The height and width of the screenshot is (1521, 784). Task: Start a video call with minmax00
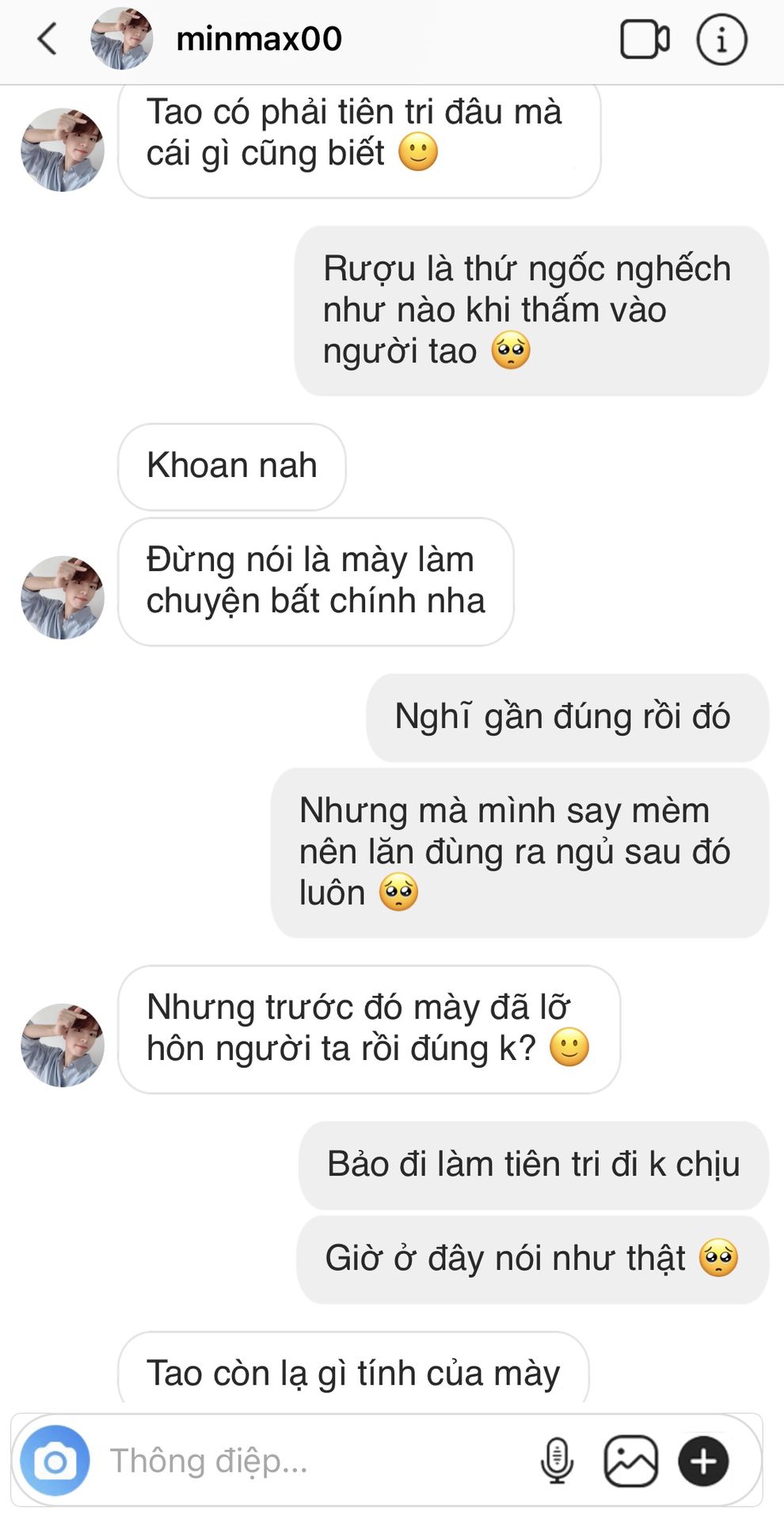click(645, 40)
